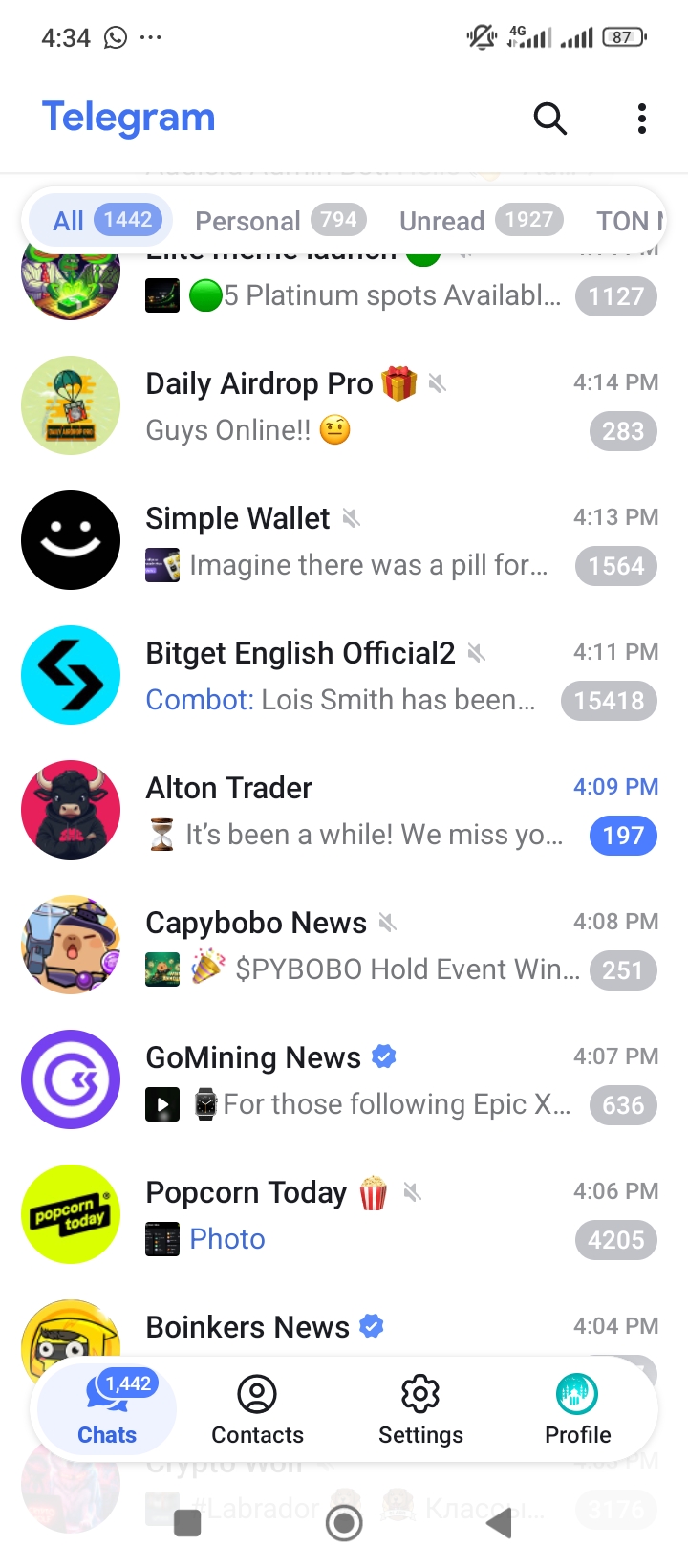This screenshot has height=1568, width=688.
Task: Open the search icon in the header
Action: click(549, 119)
